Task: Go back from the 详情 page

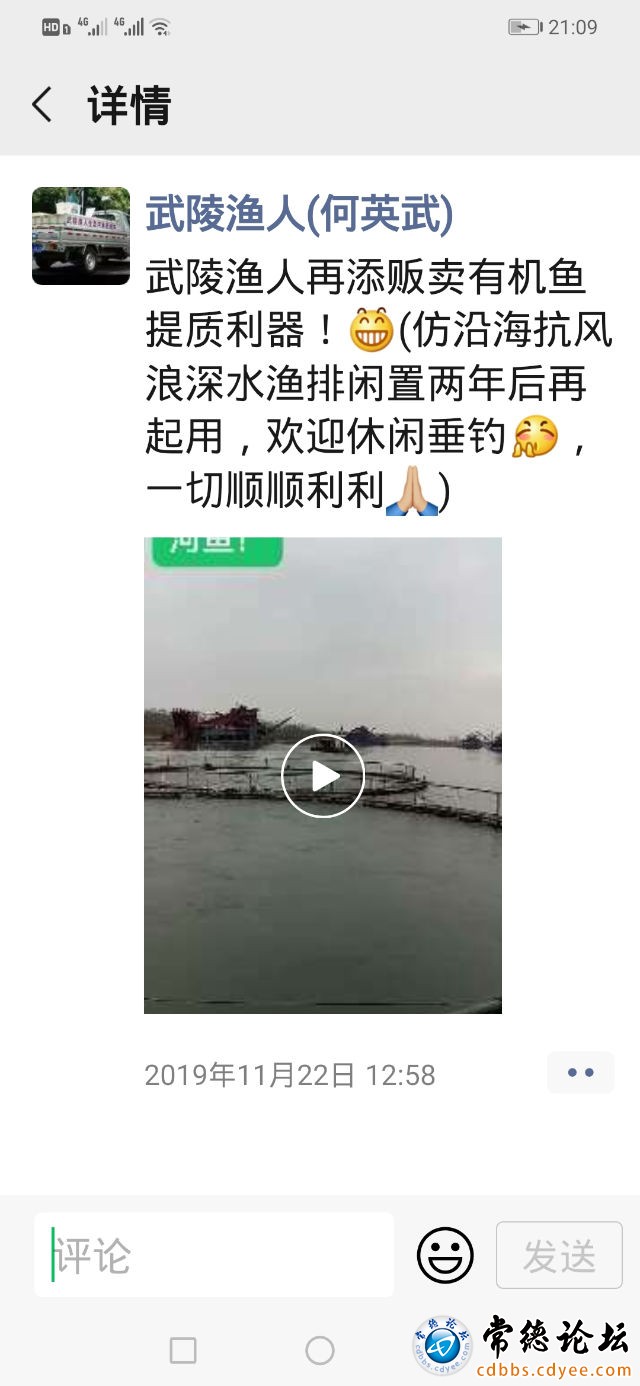Action: (42, 105)
